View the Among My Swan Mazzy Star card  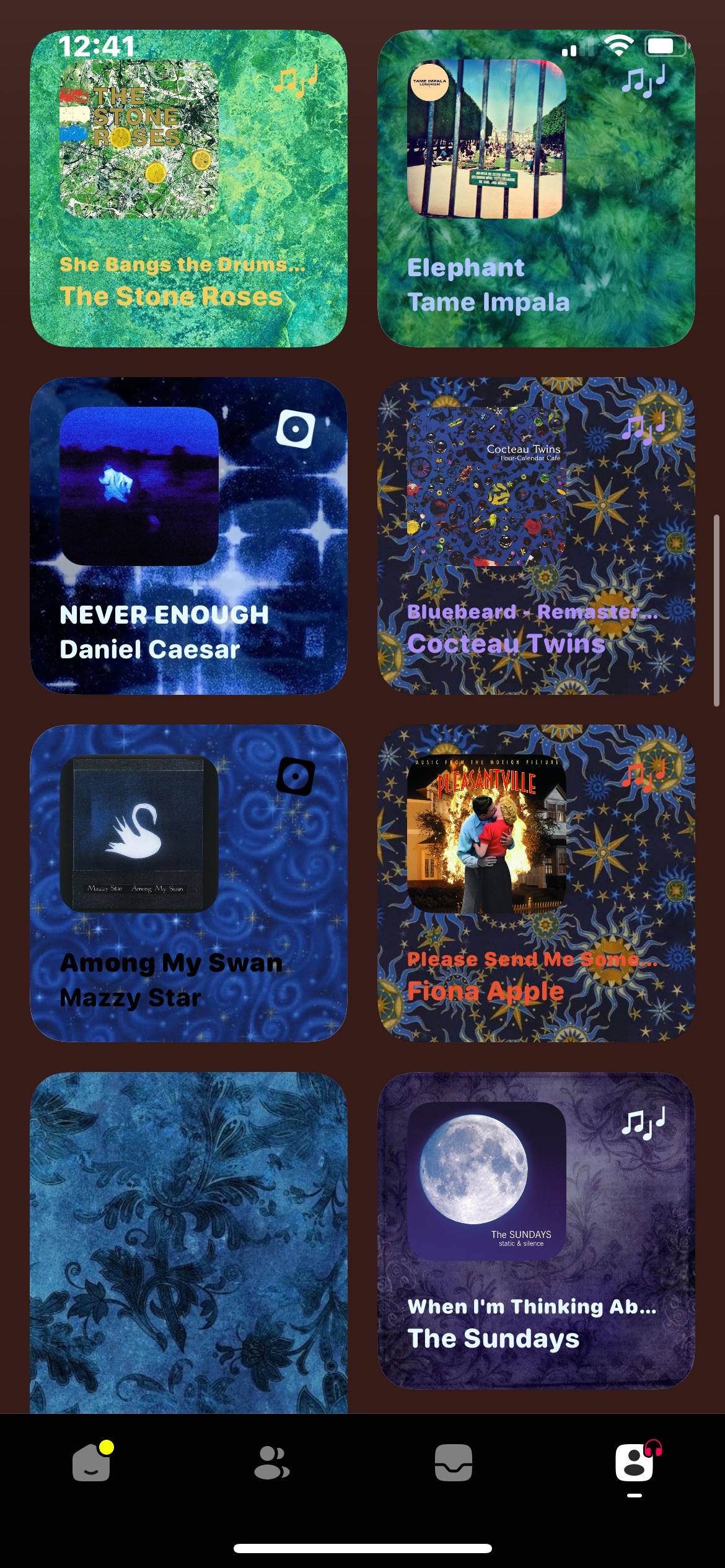click(x=188, y=883)
